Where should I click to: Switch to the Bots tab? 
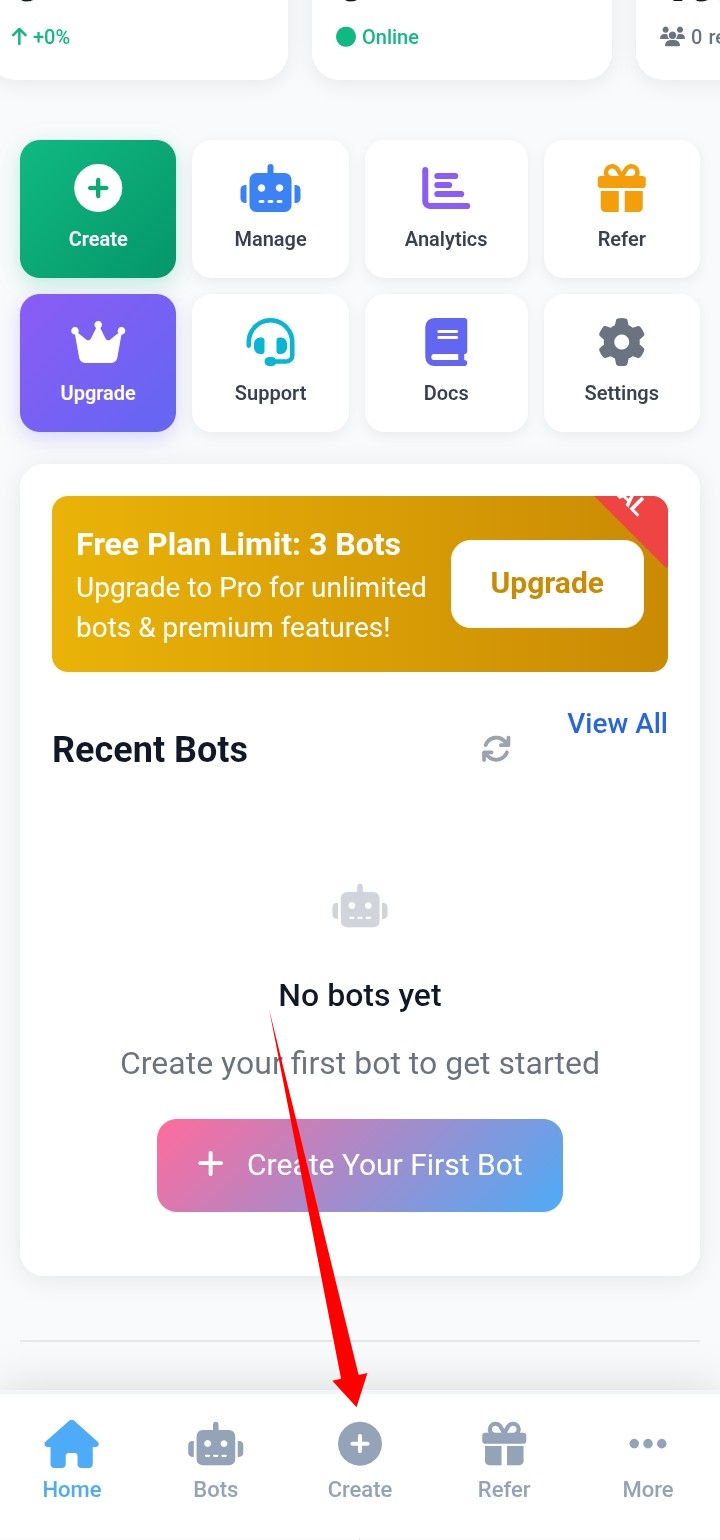click(216, 1462)
